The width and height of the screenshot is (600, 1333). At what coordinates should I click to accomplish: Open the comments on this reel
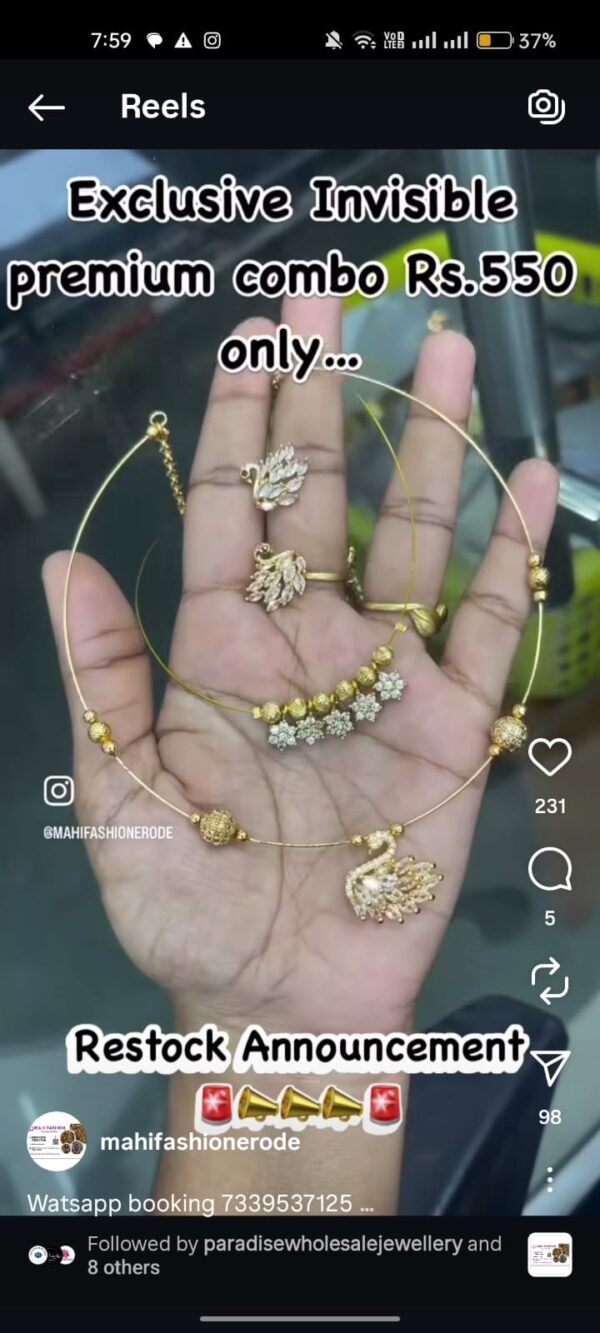549,870
